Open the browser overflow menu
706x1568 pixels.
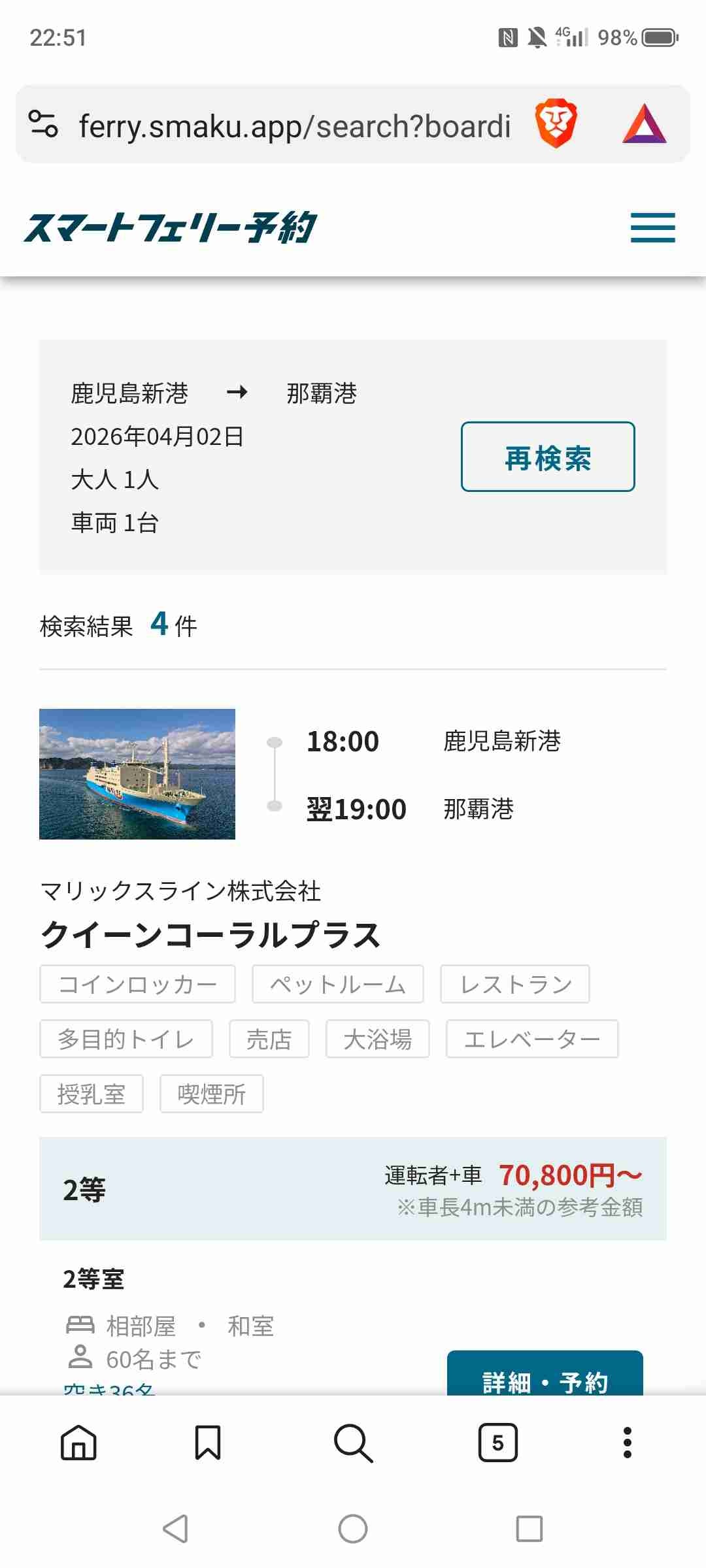(628, 1442)
